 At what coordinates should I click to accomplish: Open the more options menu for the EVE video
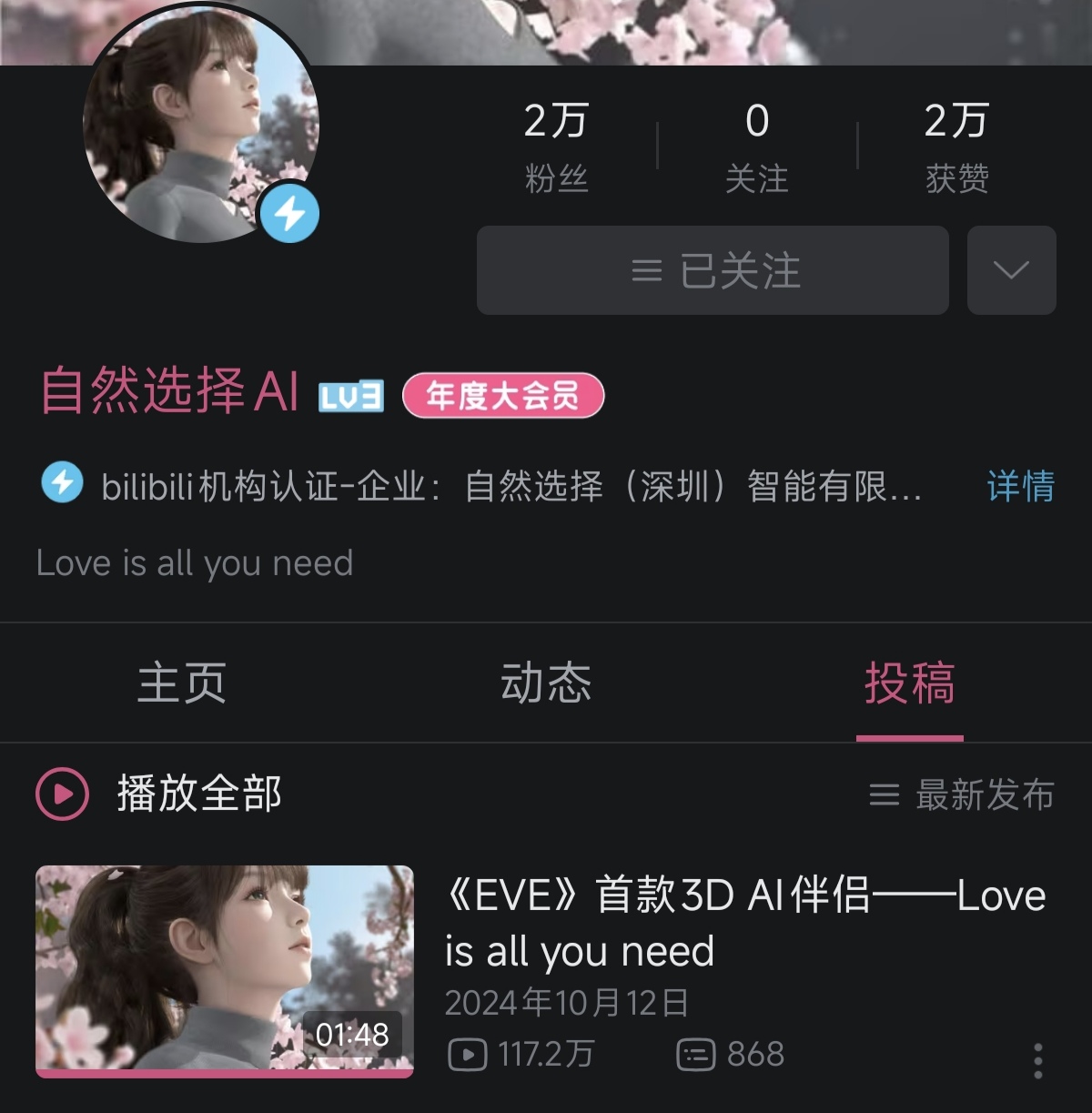[x=1037, y=1061]
